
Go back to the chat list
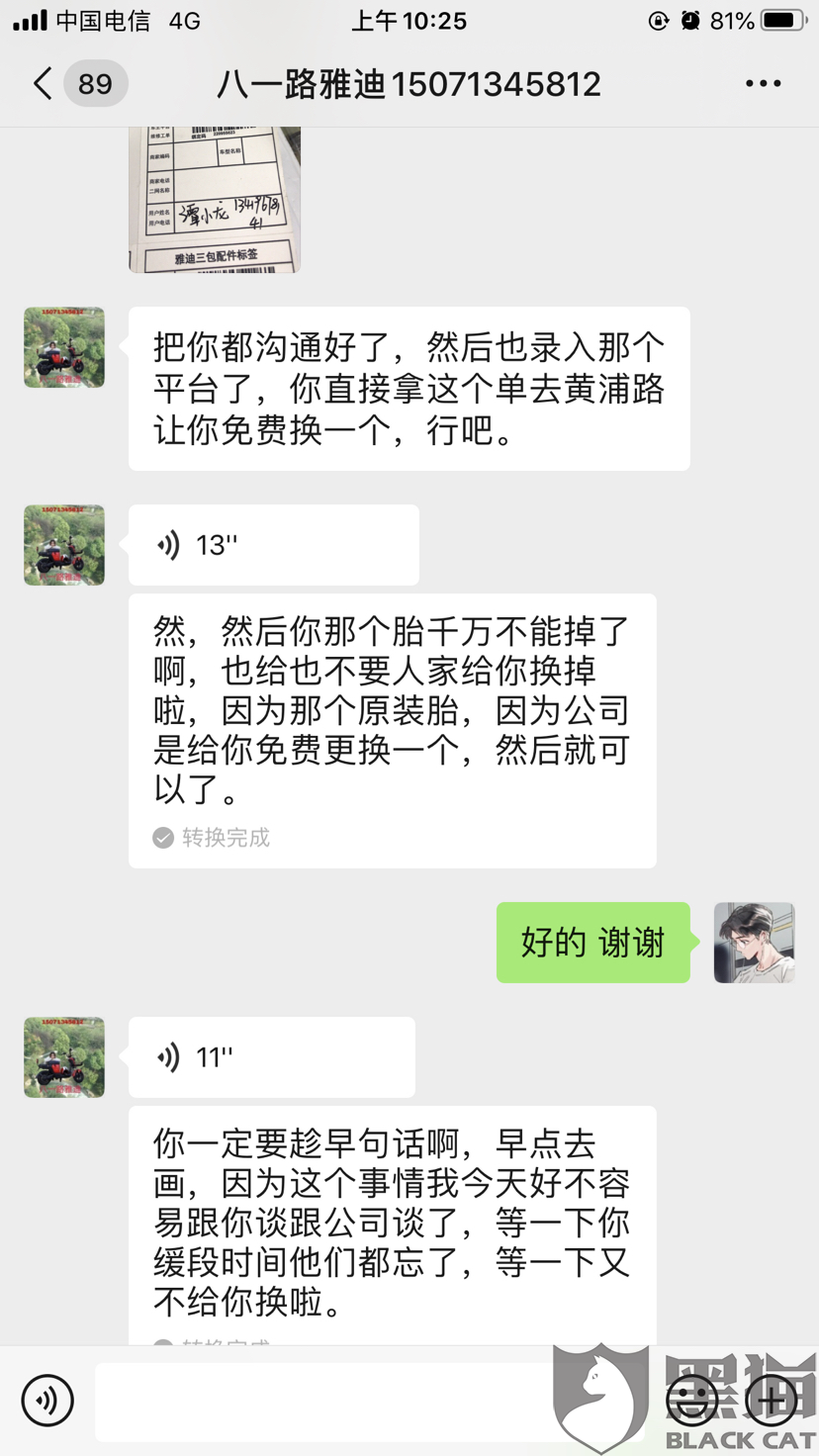pos(43,84)
